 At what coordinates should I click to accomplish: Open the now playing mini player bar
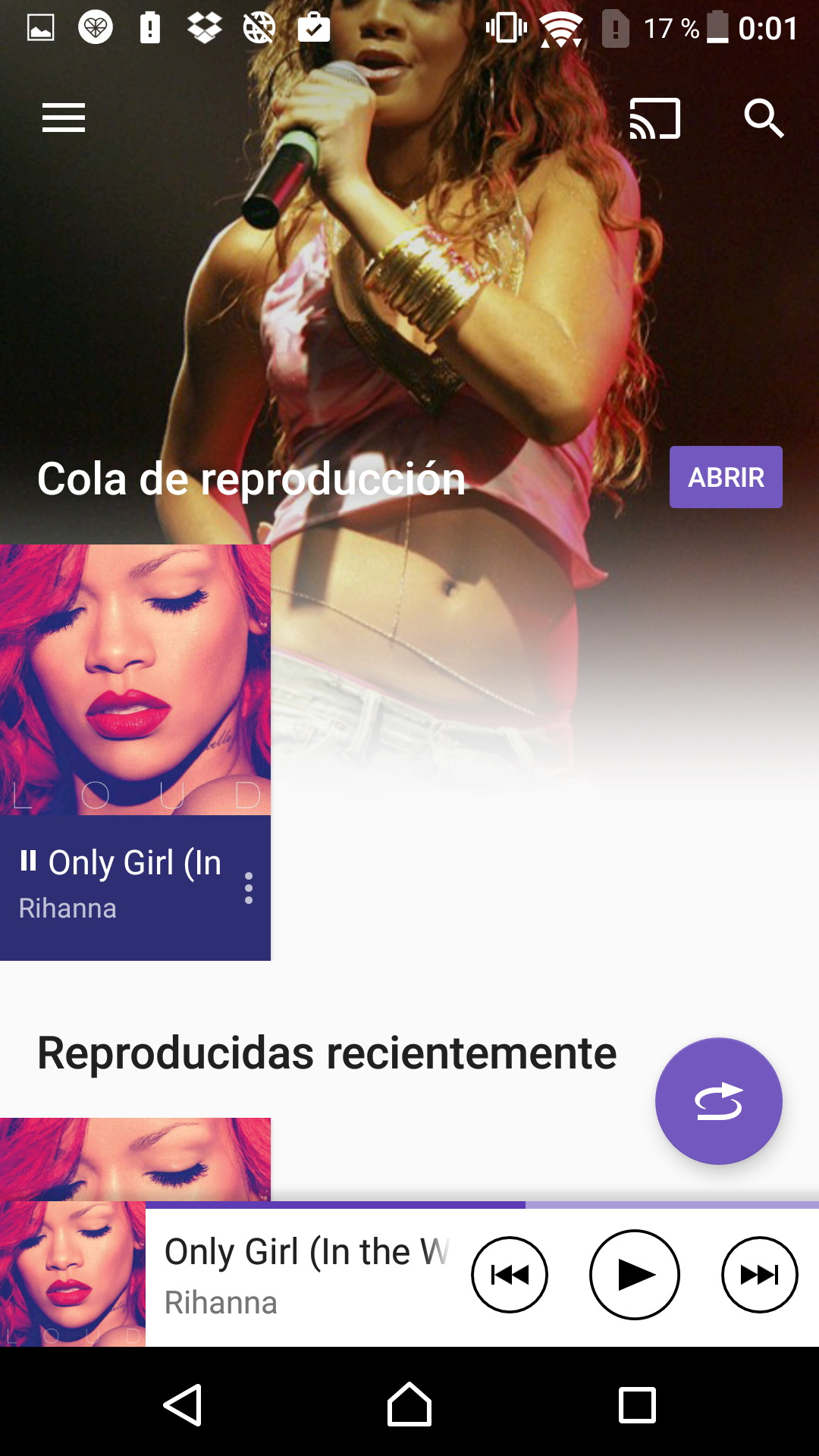tap(303, 1276)
